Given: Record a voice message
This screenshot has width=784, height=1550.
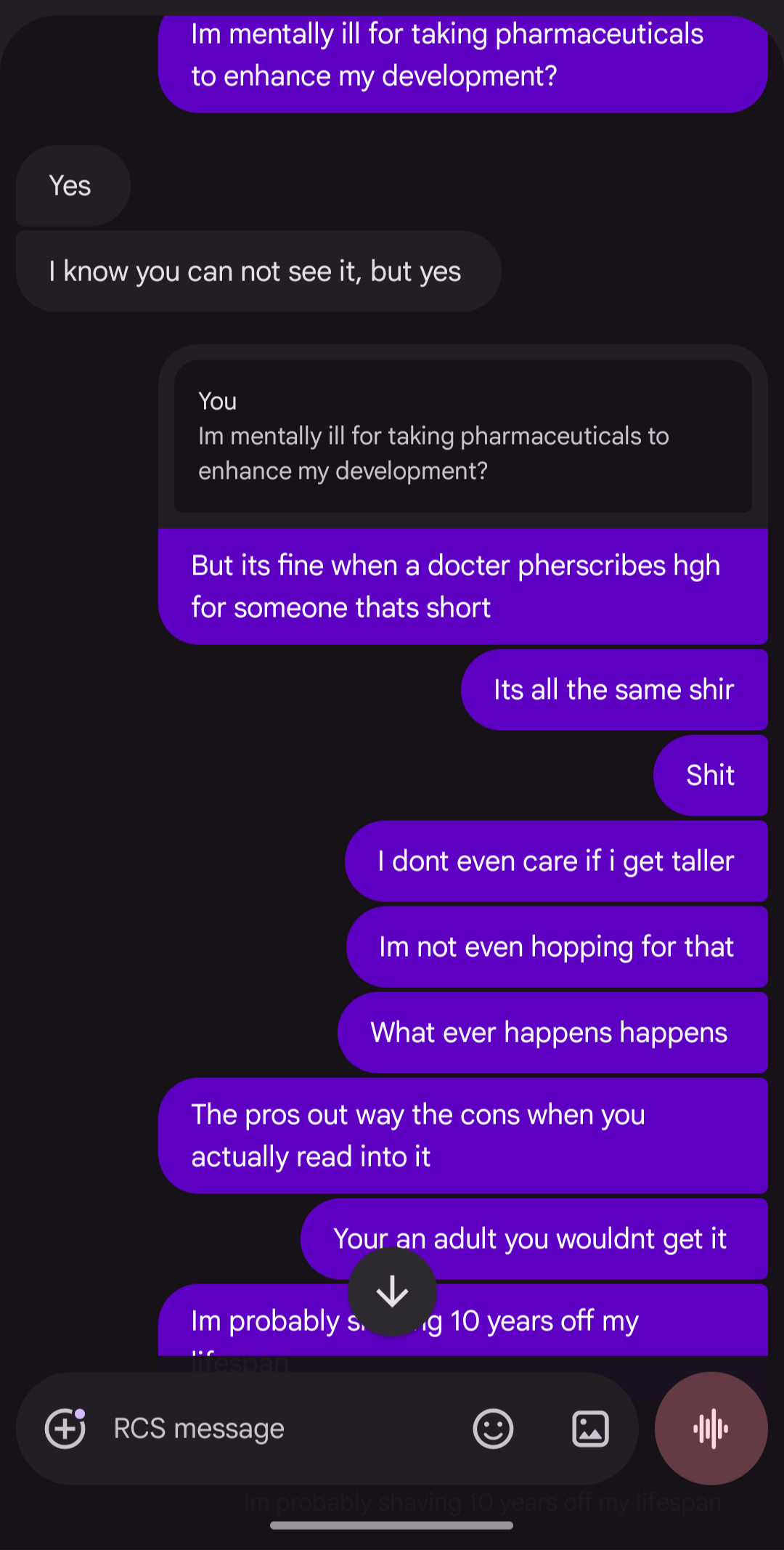Looking at the screenshot, I should pos(711,1429).
